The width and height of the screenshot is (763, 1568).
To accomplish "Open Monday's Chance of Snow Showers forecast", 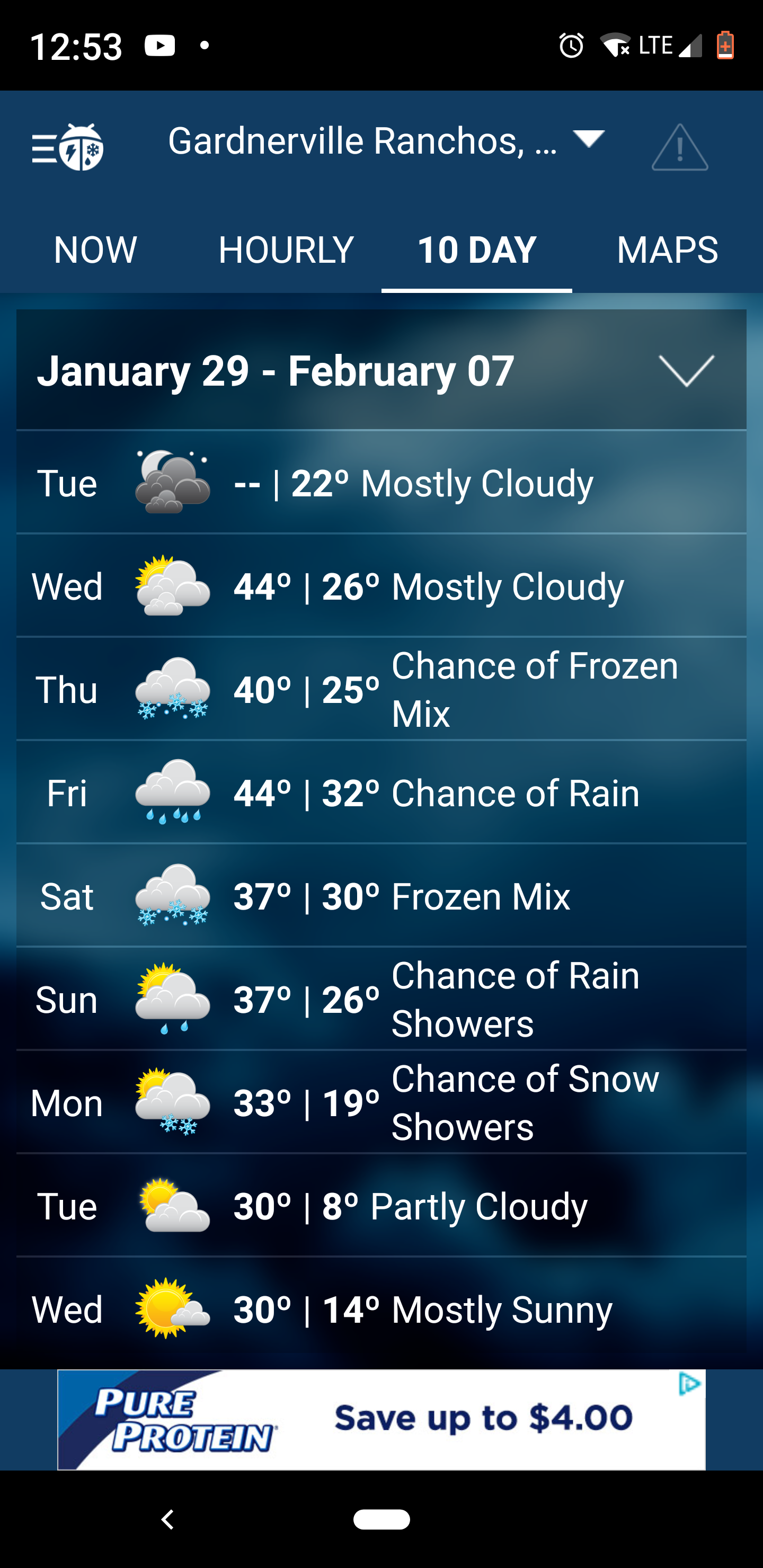I will (381, 1103).
